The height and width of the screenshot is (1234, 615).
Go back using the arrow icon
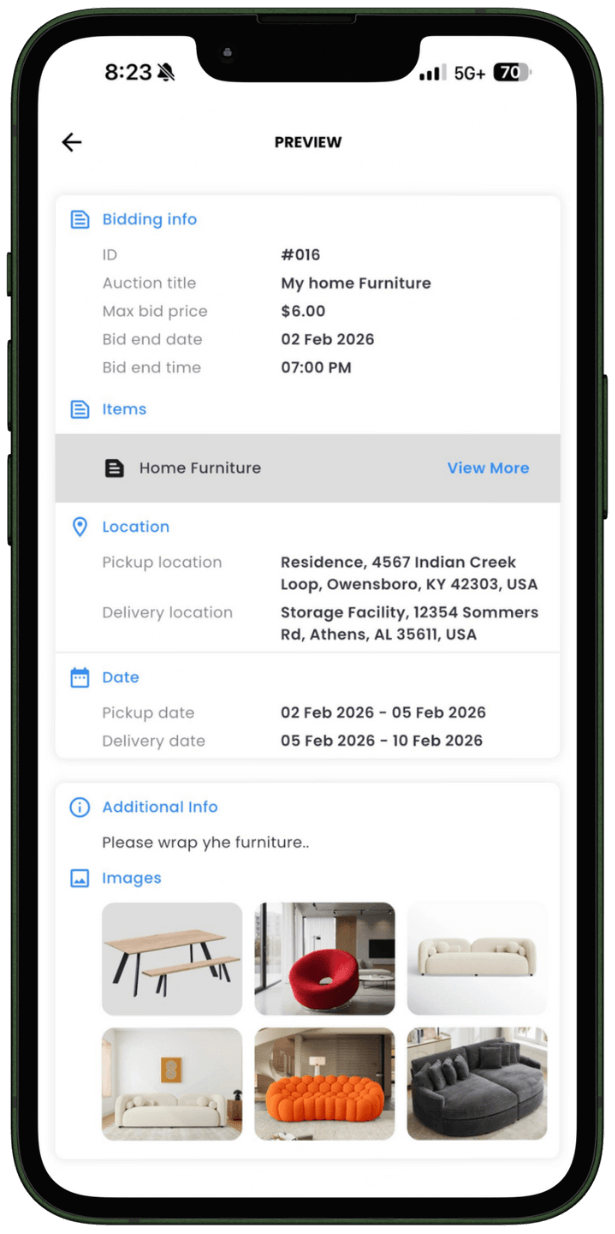[72, 142]
